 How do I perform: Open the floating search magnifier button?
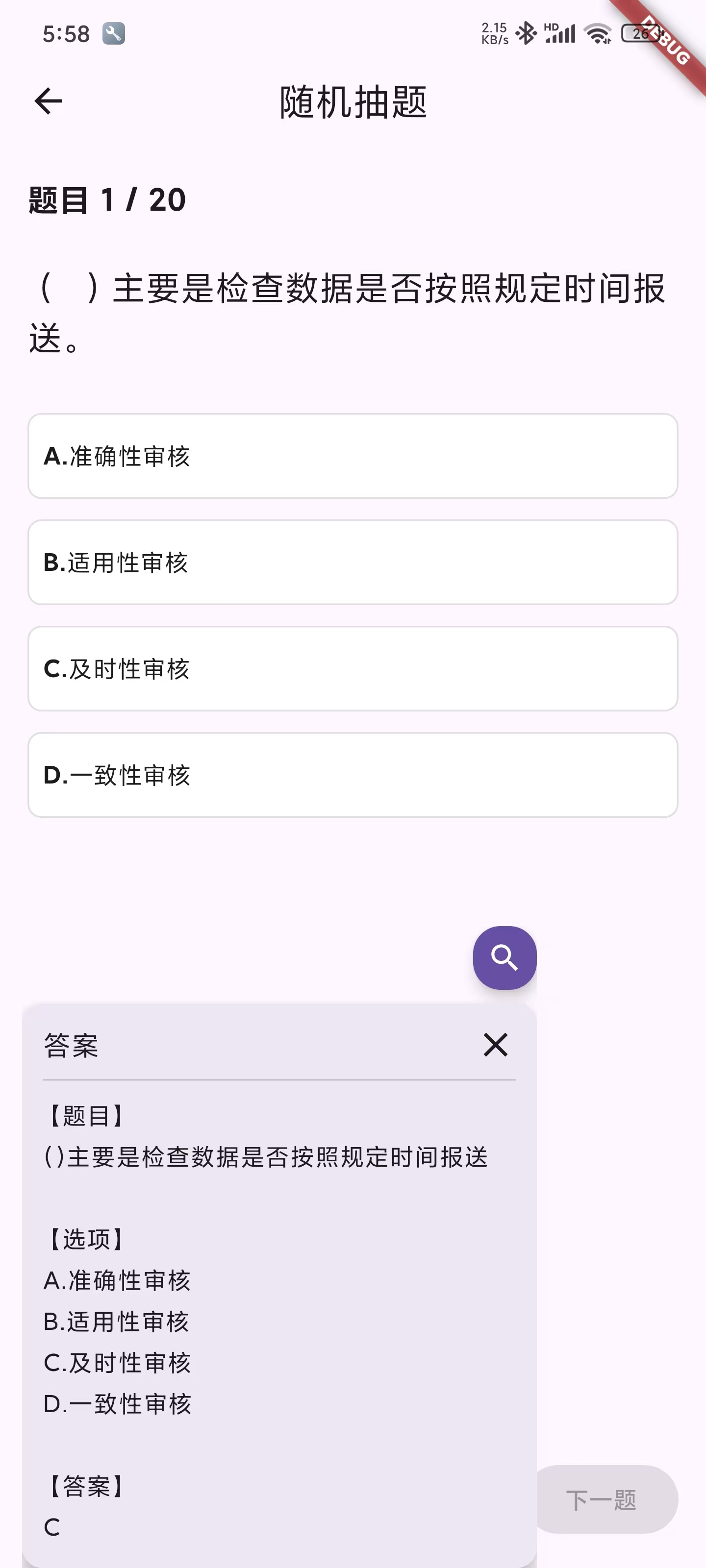pos(504,956)
